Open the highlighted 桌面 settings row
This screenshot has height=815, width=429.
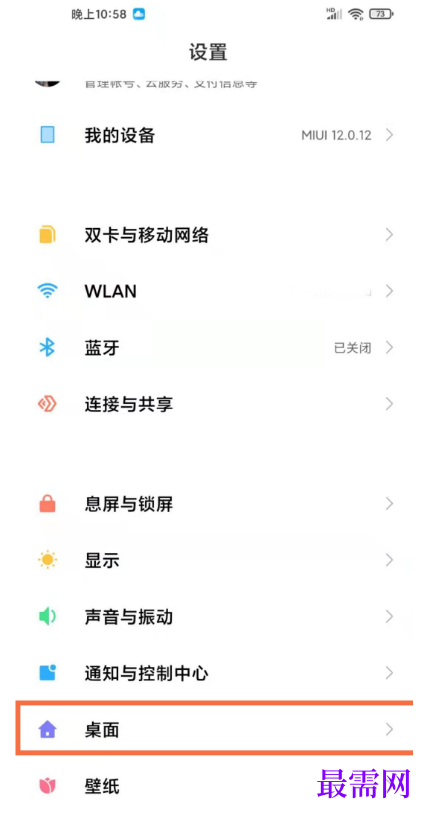(x=214, y=730)
